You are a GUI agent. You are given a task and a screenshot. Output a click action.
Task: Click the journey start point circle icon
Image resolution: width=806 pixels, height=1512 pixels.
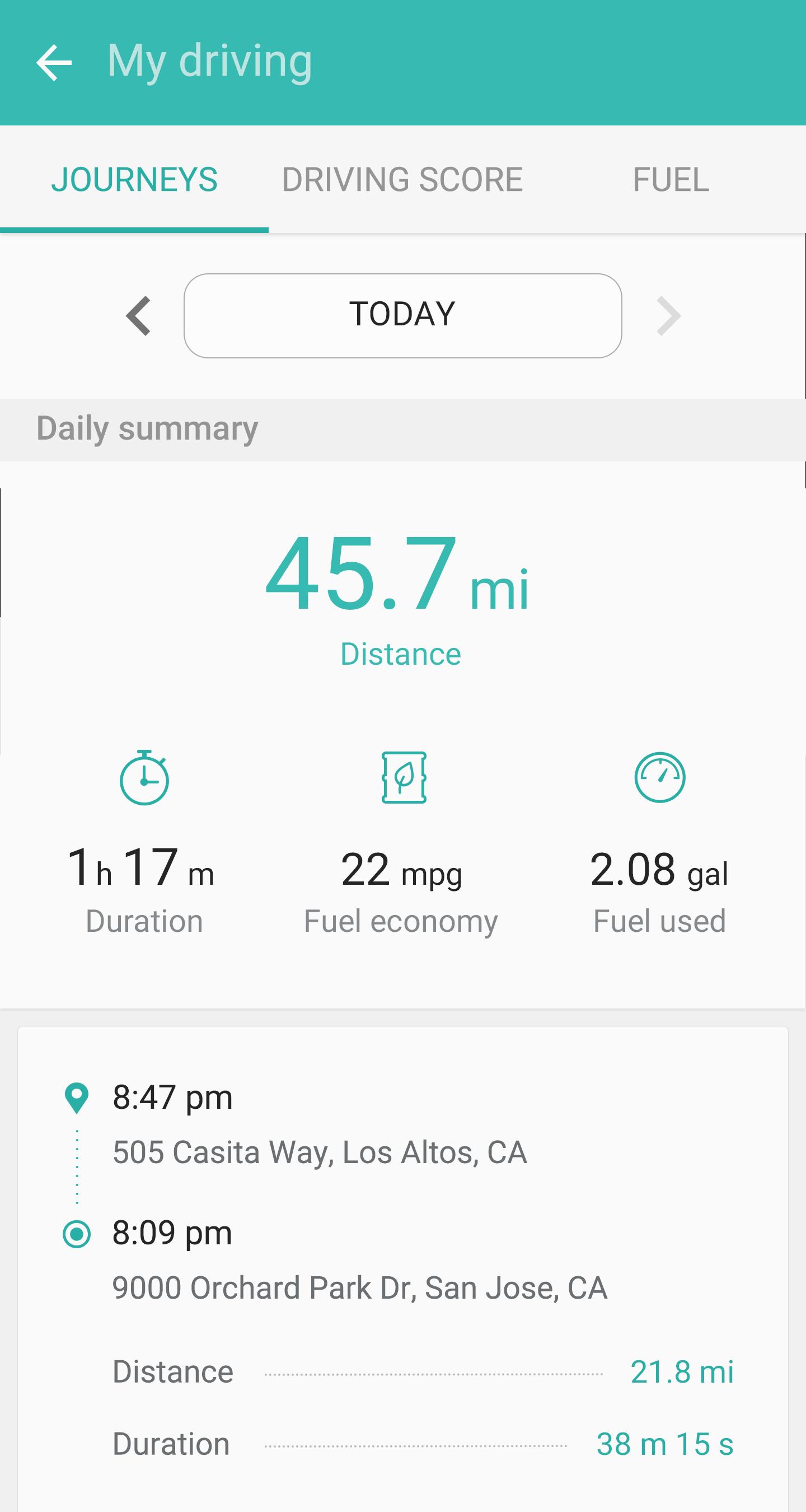(x=78, y=1233)
